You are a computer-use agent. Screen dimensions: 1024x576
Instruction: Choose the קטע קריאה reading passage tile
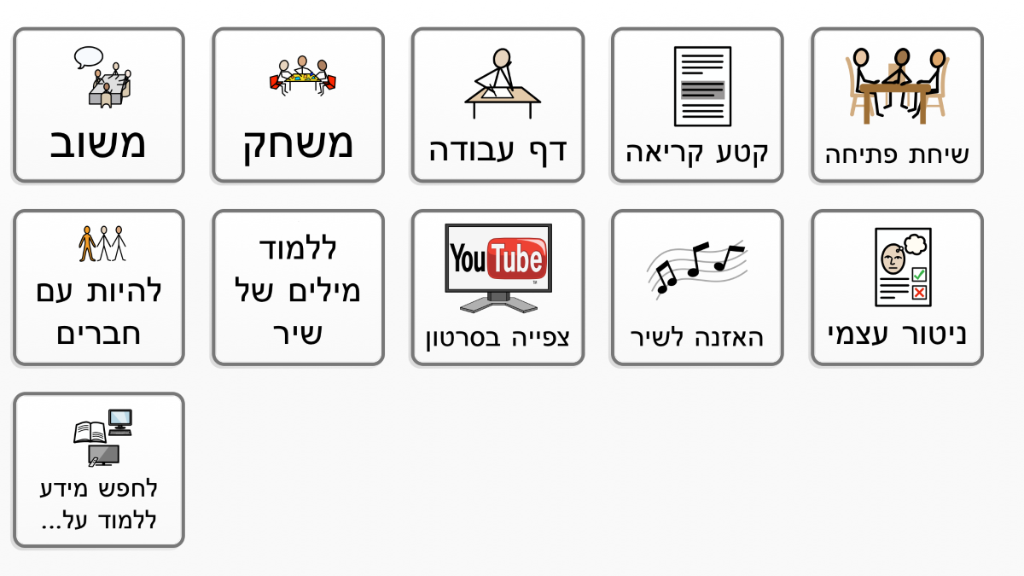click(x=697, y=105)
